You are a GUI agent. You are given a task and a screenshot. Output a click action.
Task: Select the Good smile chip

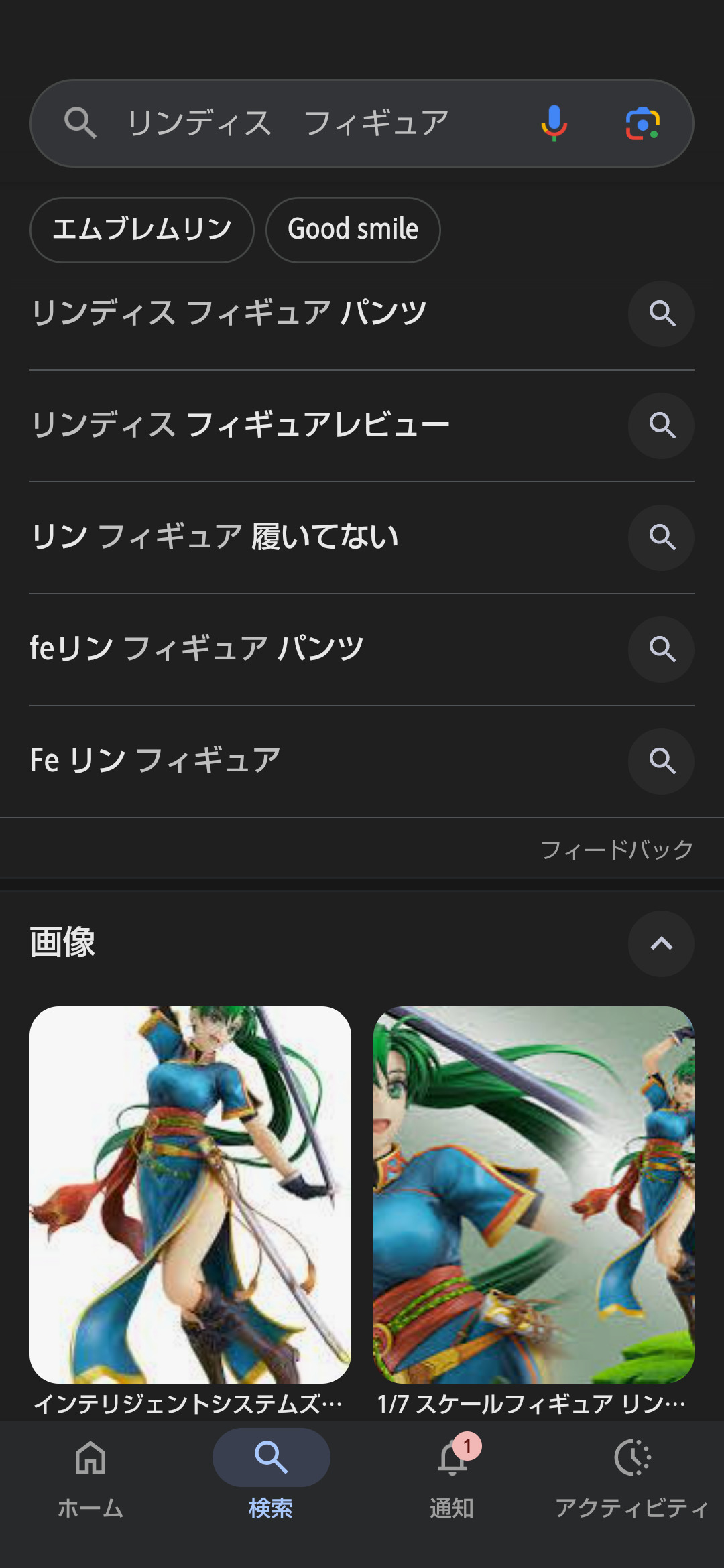click(x=353, y=230)
